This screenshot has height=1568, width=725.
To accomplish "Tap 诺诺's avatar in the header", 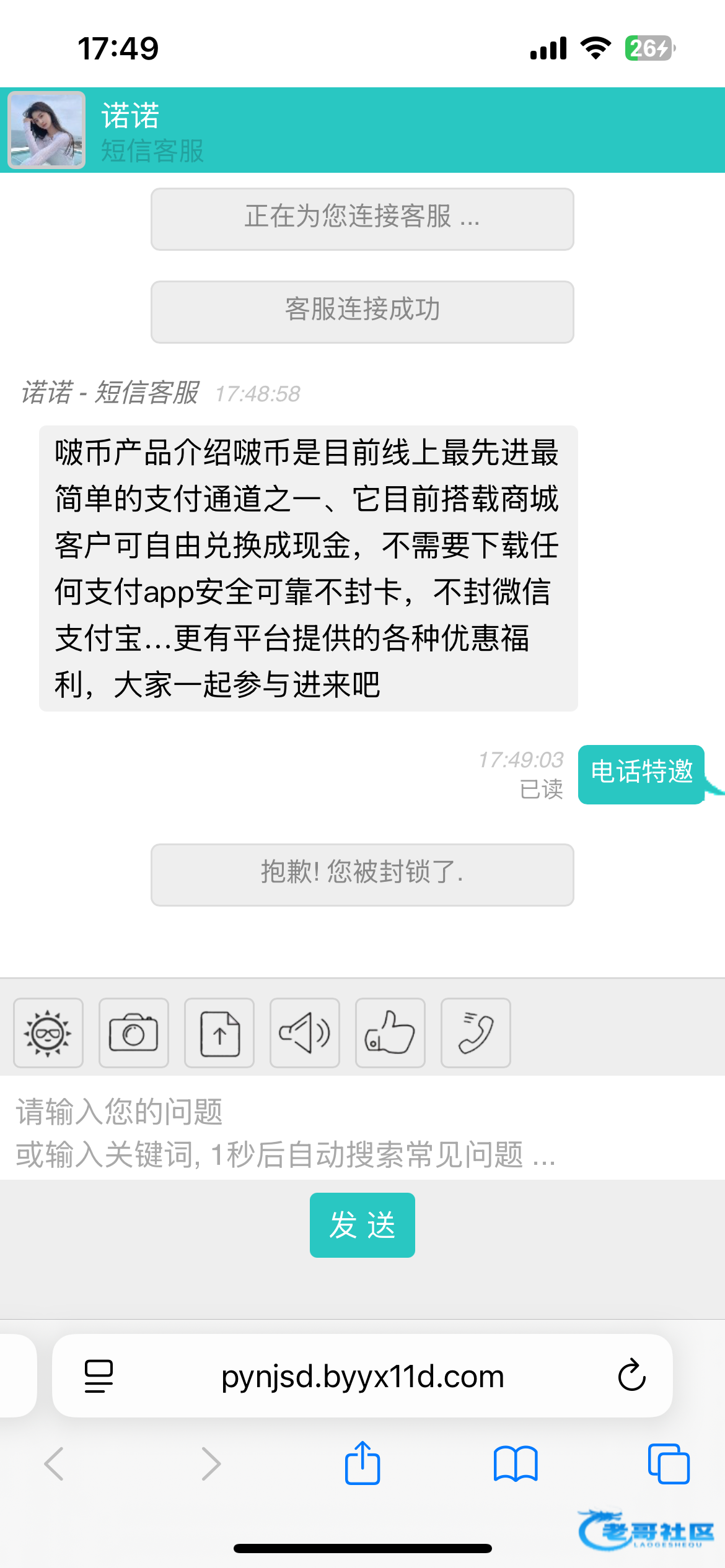I will (46, 130).
